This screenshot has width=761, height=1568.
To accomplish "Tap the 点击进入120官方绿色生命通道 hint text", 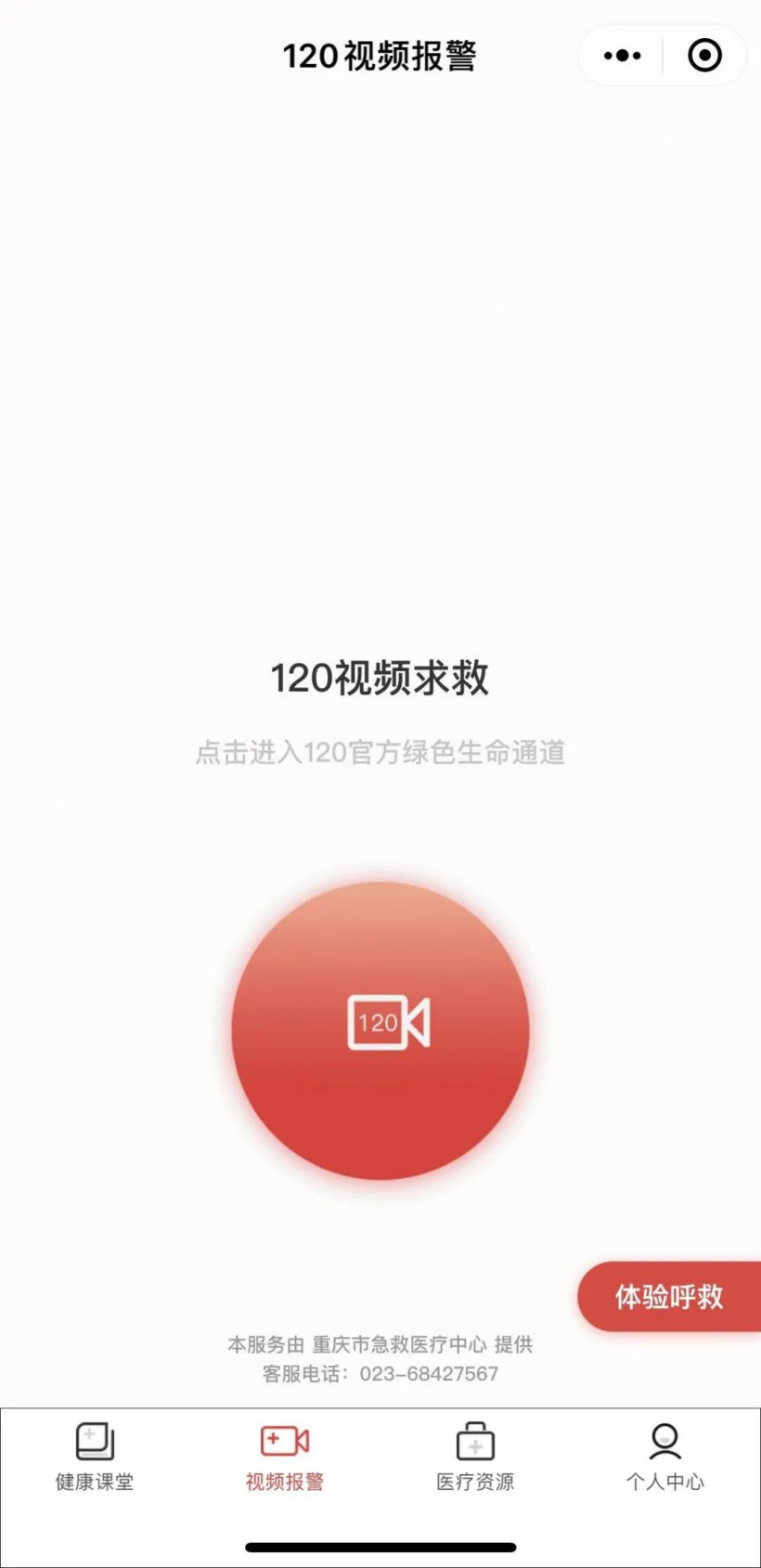I will point(380,754).
